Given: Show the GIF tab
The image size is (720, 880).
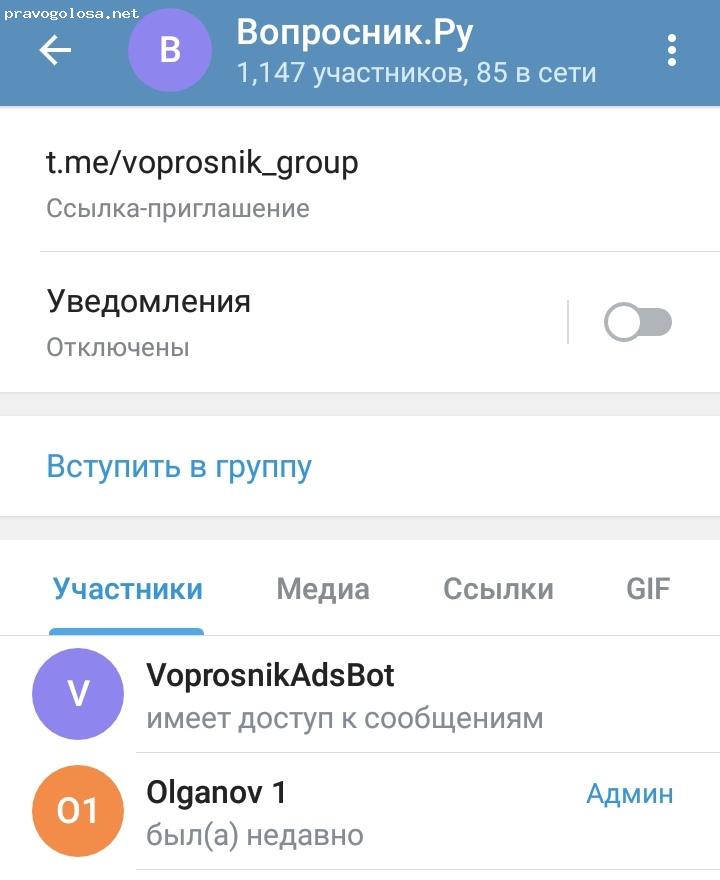Looking at the screenshot, I should tap(648, 589).
